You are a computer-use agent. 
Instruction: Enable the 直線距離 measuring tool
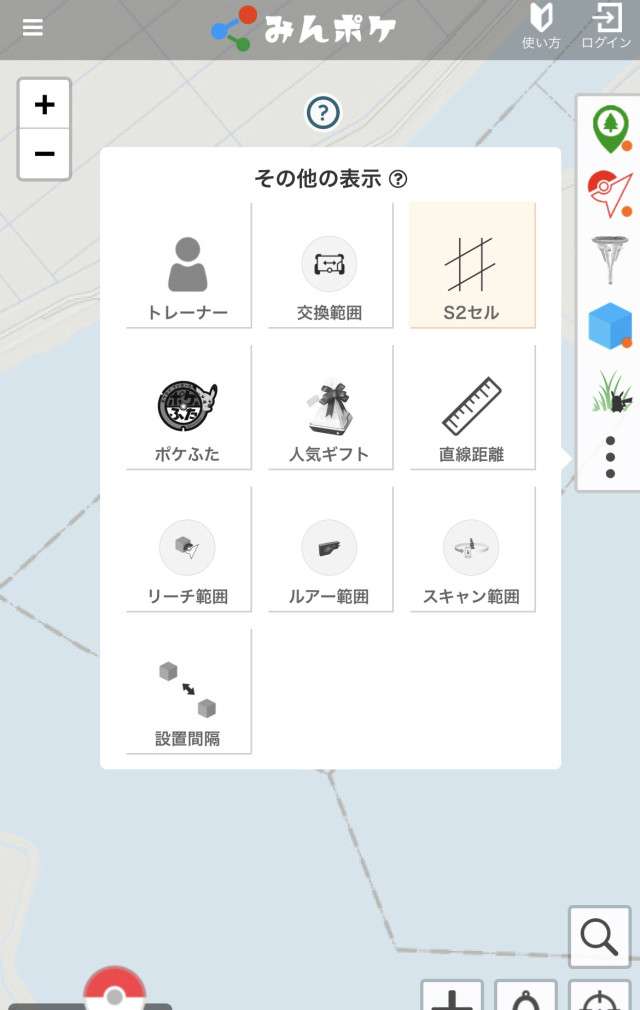[471, 408]
